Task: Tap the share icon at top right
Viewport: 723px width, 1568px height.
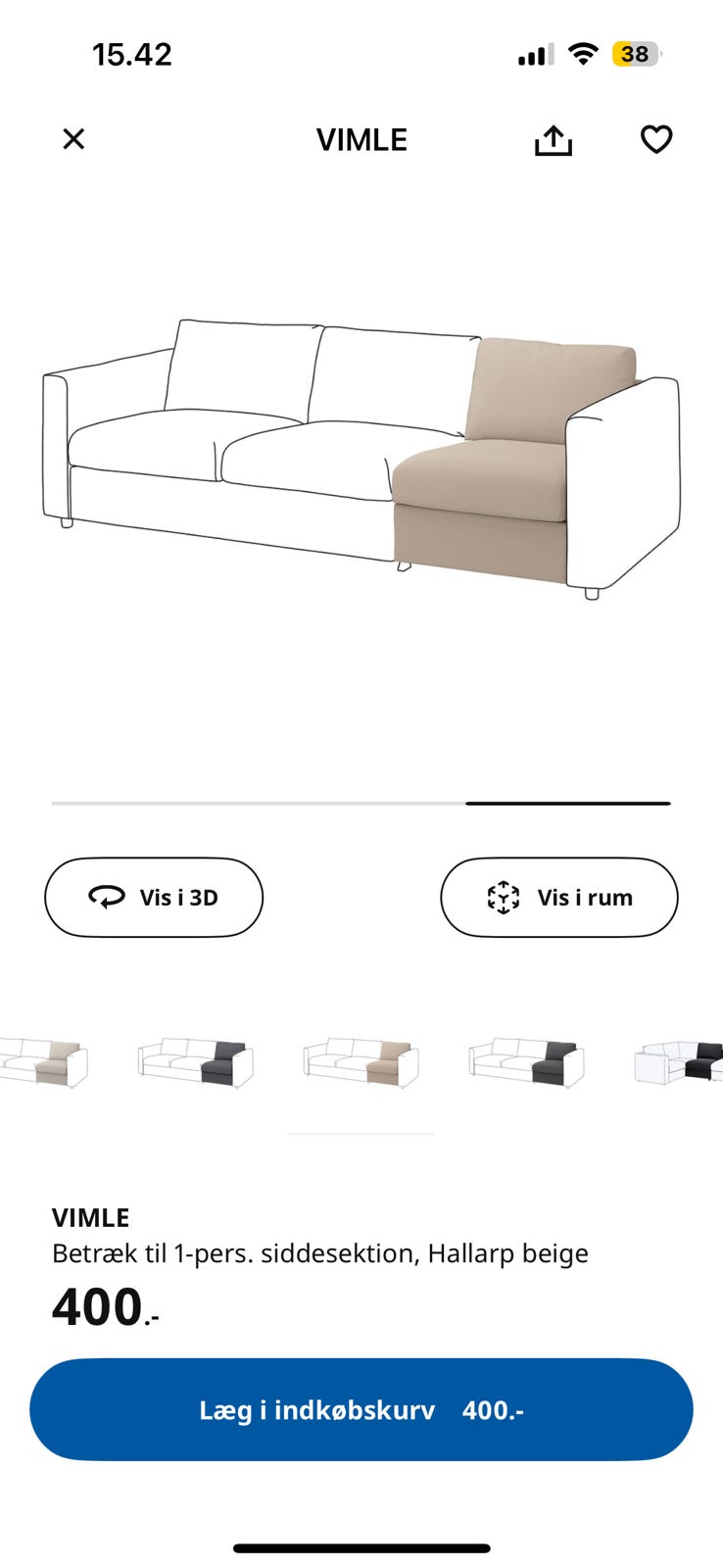Action: (554, 139)
